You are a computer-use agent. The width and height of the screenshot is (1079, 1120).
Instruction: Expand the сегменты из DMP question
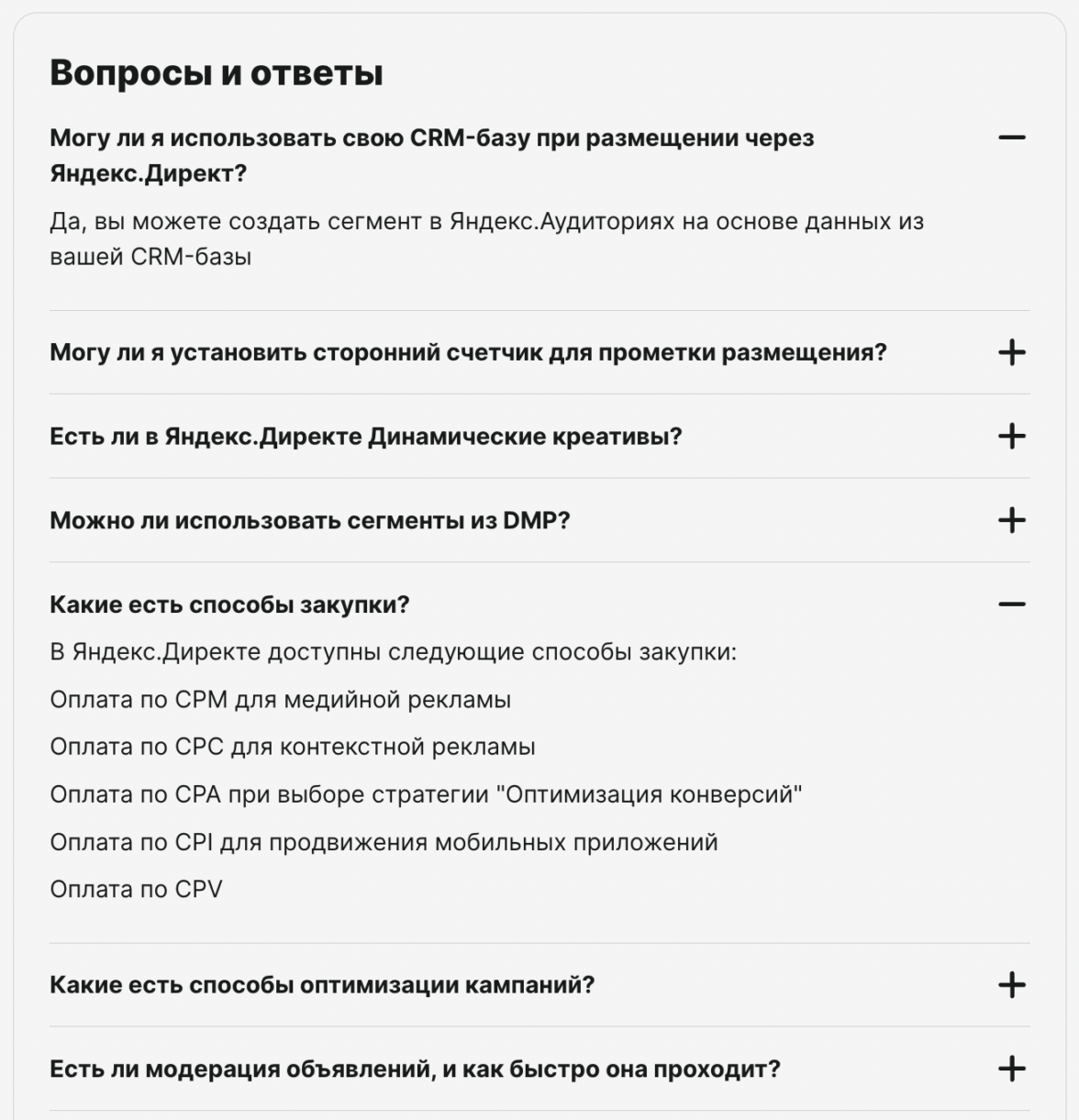pyautogui.click(x=1011, y=520)
